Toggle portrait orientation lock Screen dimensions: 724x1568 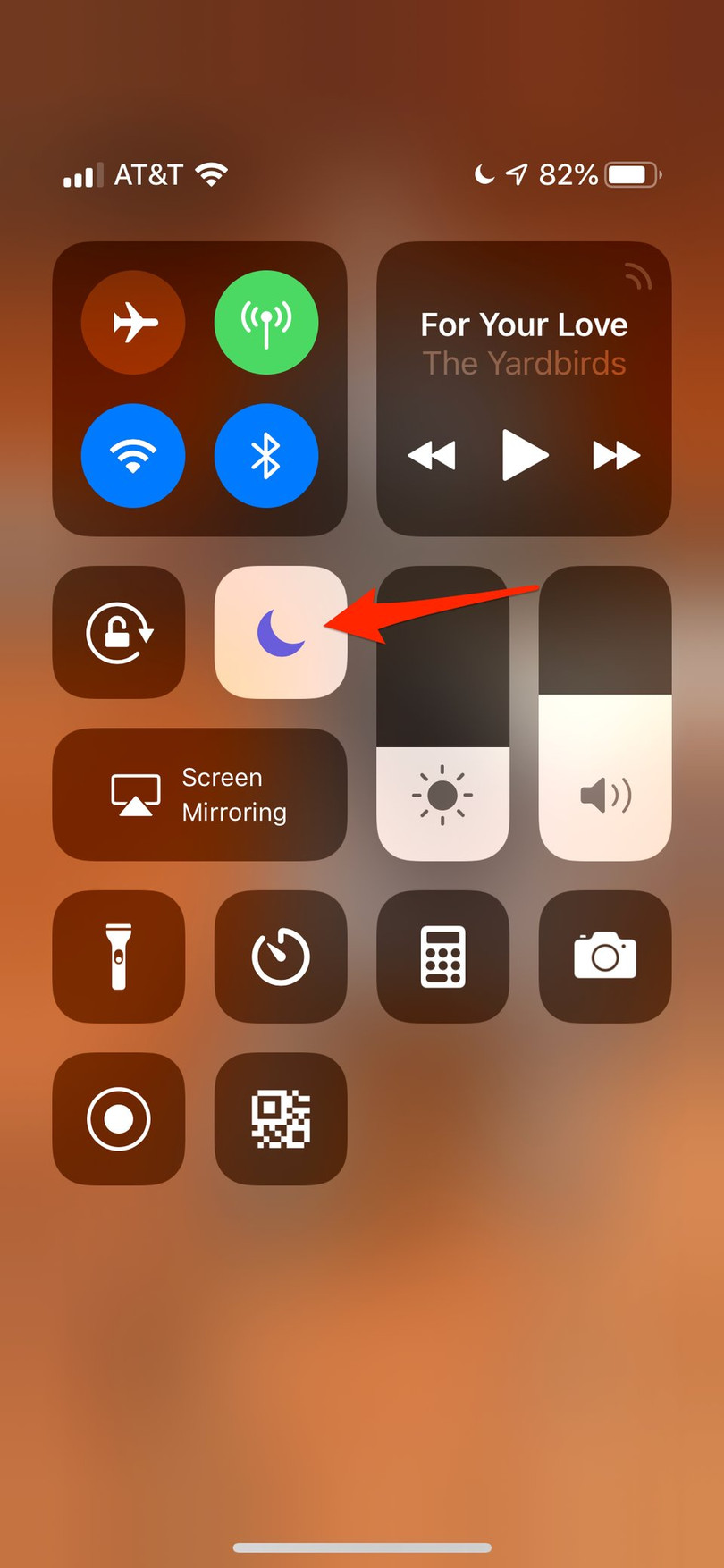pos(119,632)
